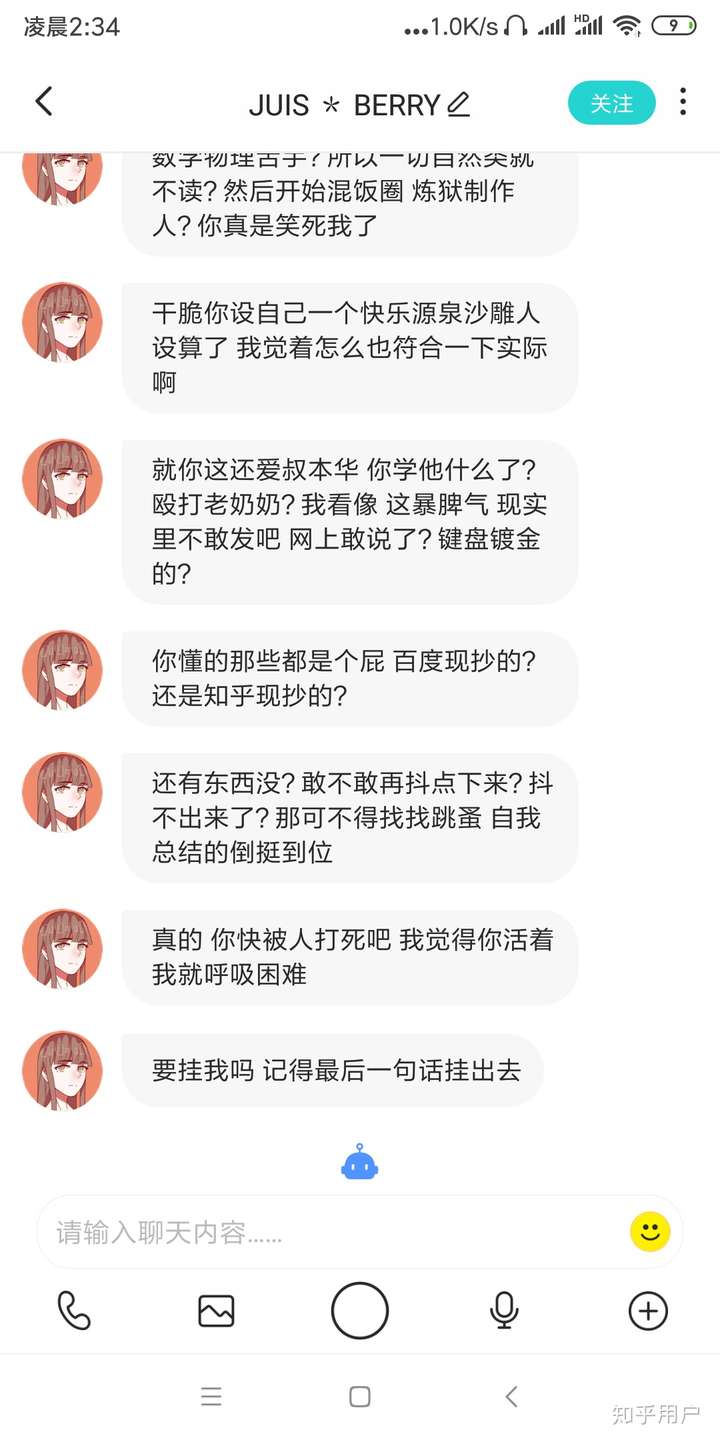Open the three-dot overflow menu

tap(682, 102)
